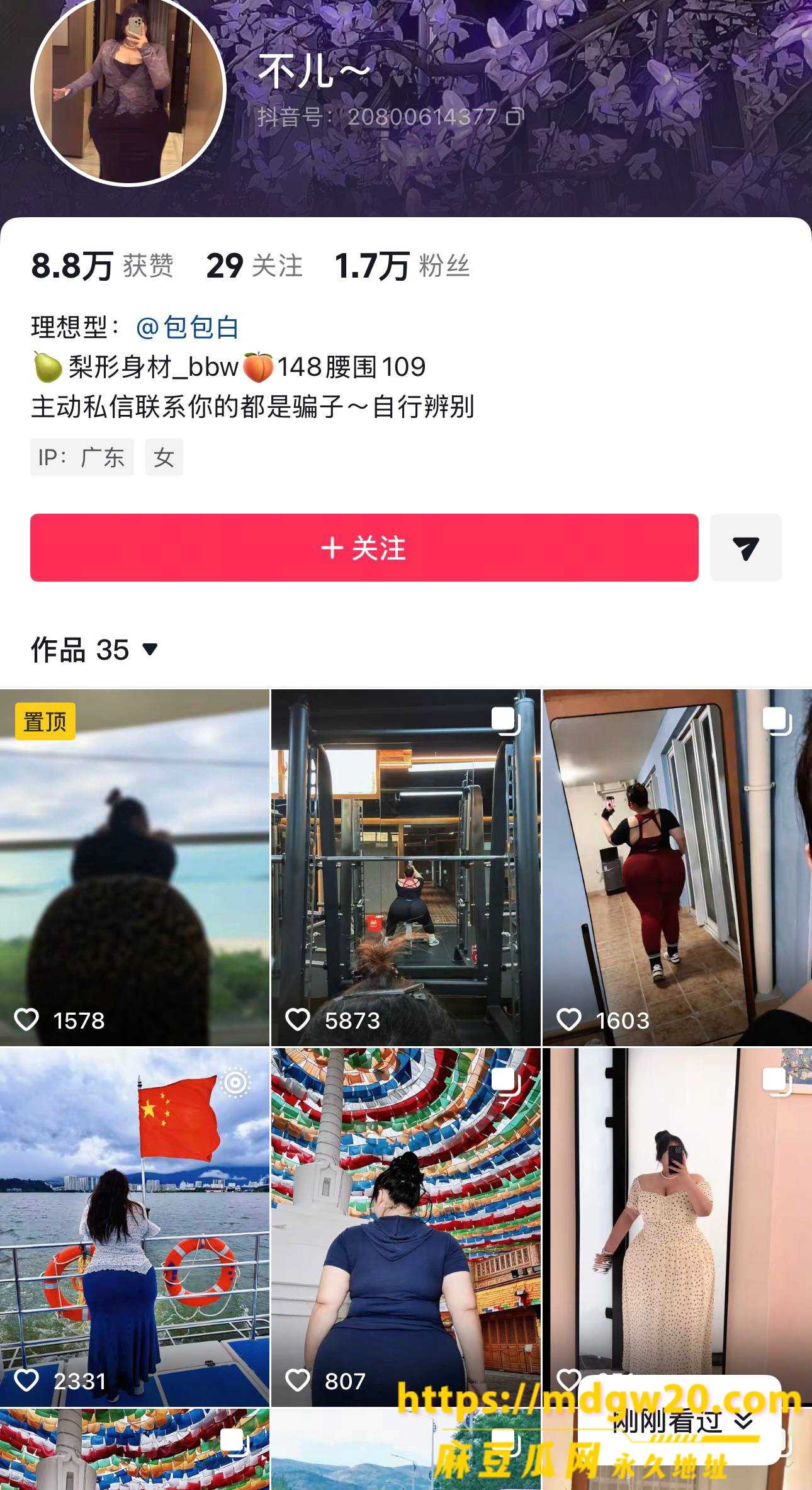812x1490 pixels.
Task: Send a private message via the paper-plane icon
Action: (x=746, y=548)
